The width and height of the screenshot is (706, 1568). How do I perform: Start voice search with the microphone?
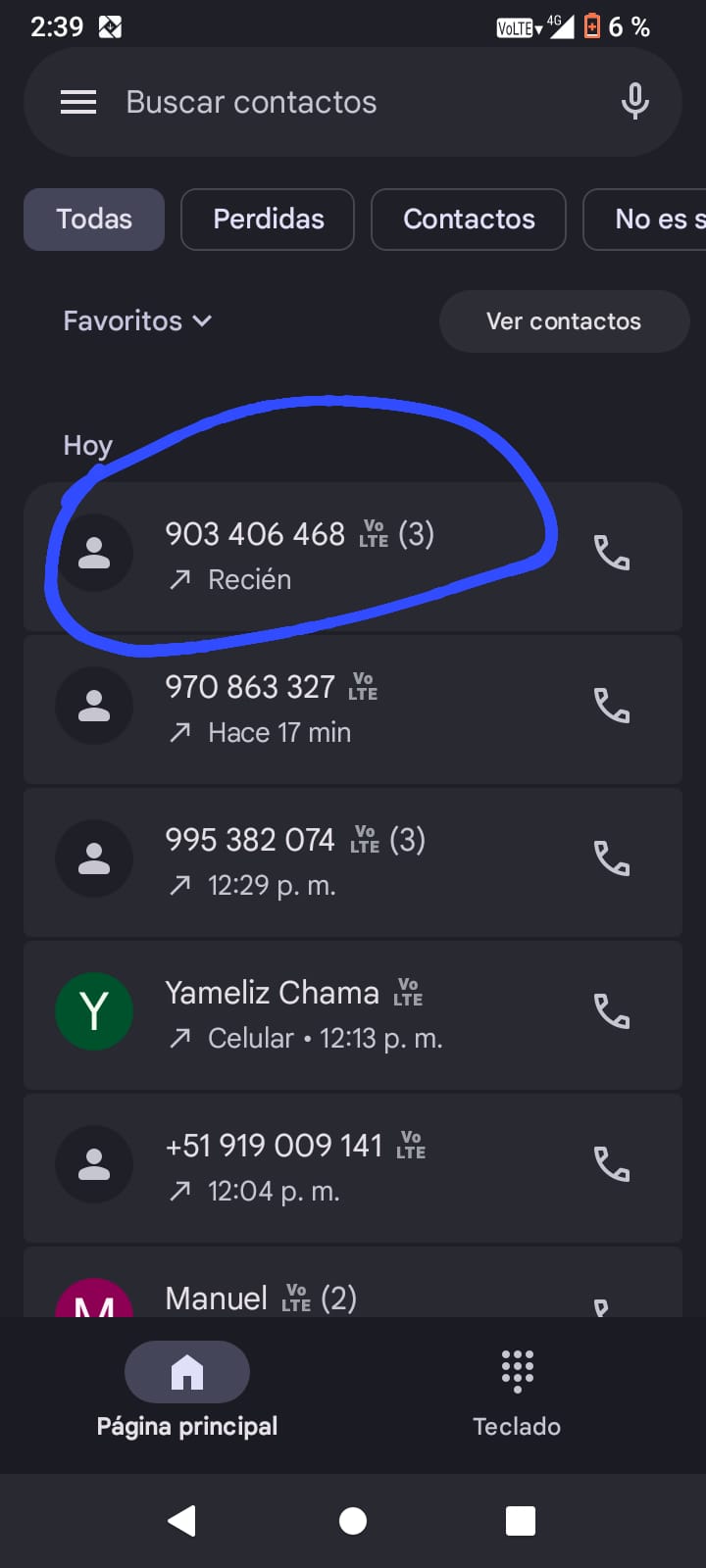click(x=634, y=102)
